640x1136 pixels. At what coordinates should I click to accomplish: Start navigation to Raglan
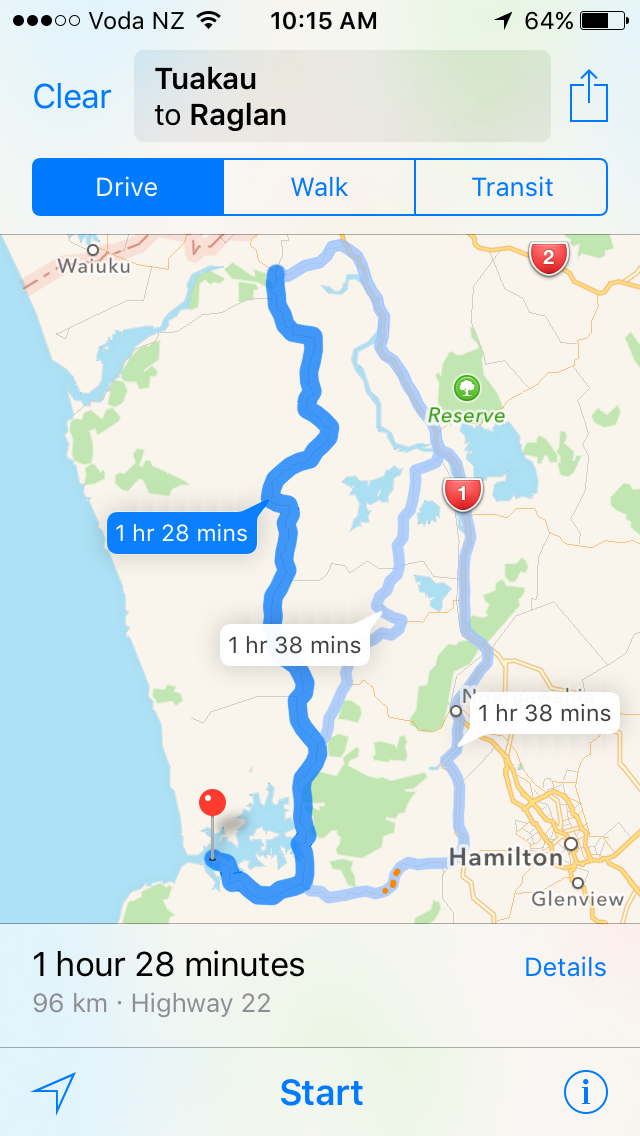321,1092
